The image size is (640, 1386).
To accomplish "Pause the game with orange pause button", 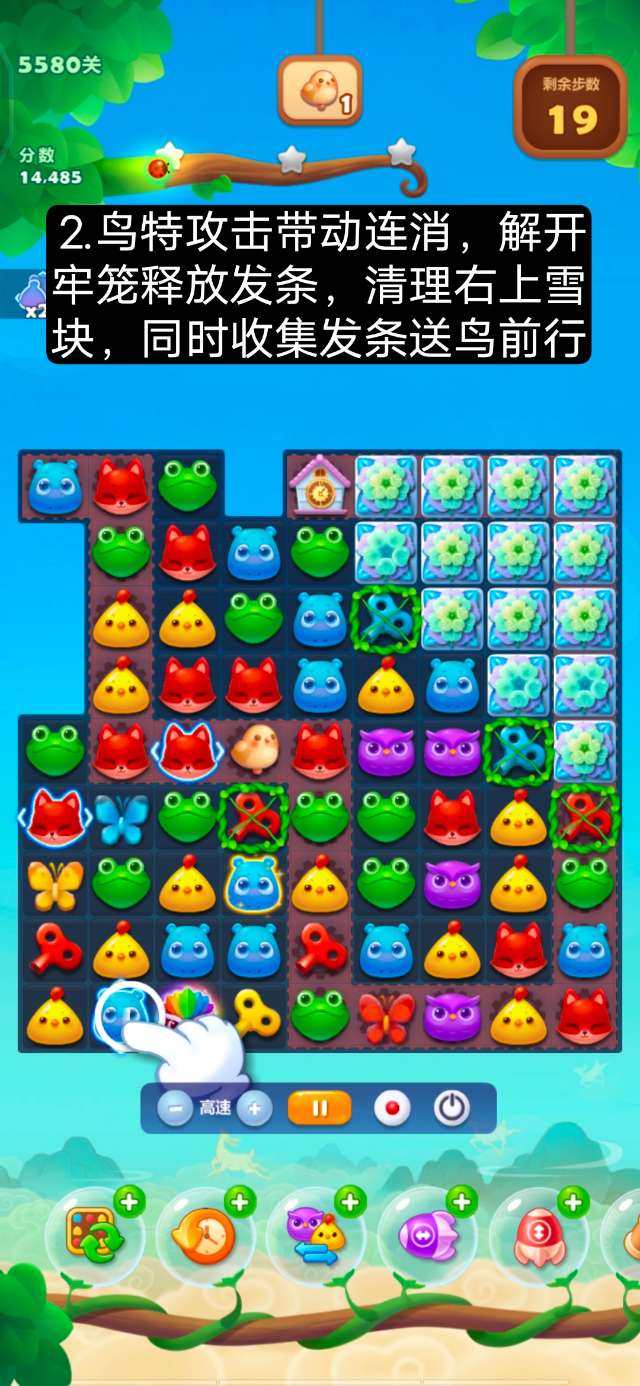I will (320, 1108).
